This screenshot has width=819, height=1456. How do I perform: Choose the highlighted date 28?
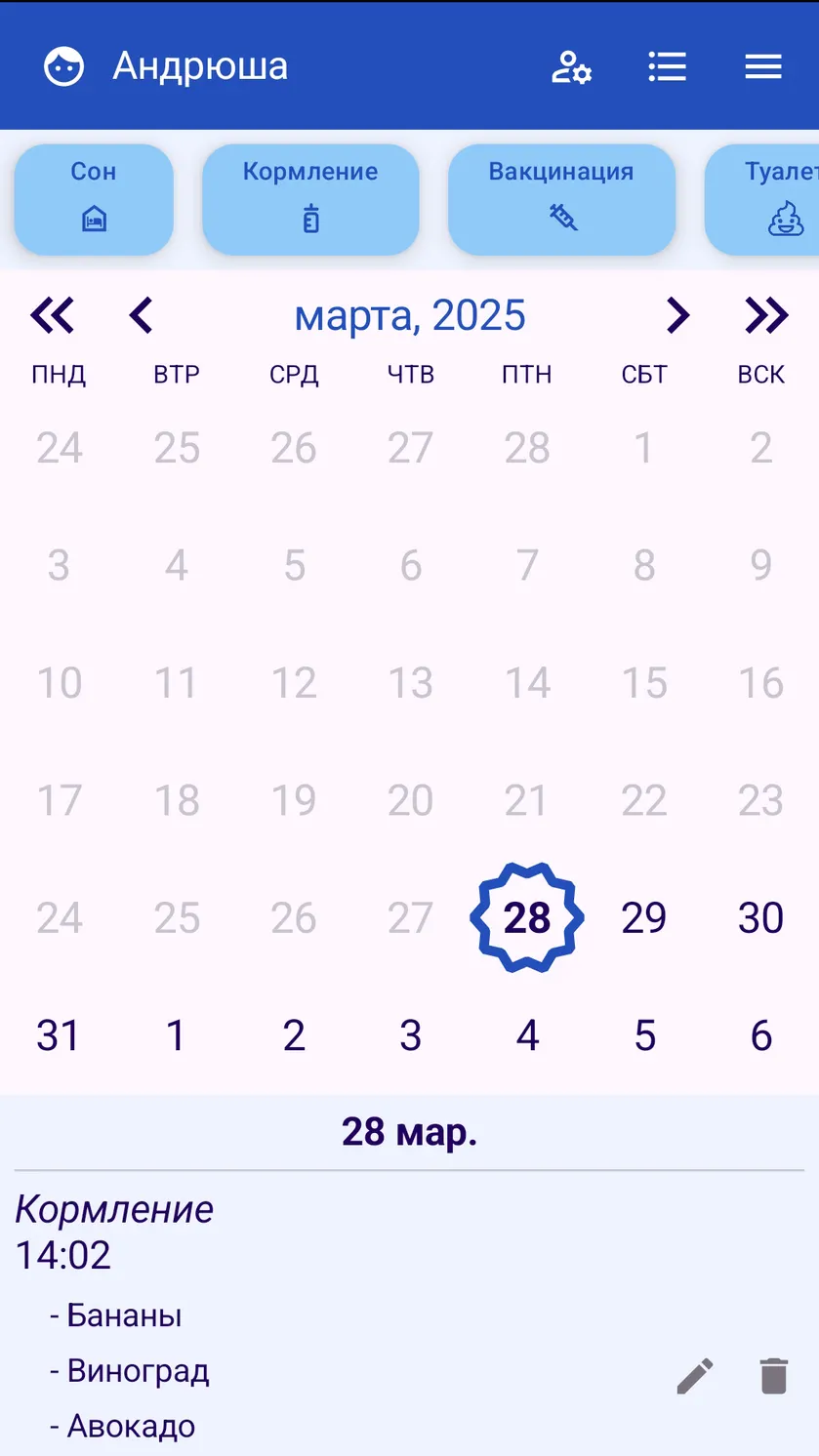[x=527, y=918]
